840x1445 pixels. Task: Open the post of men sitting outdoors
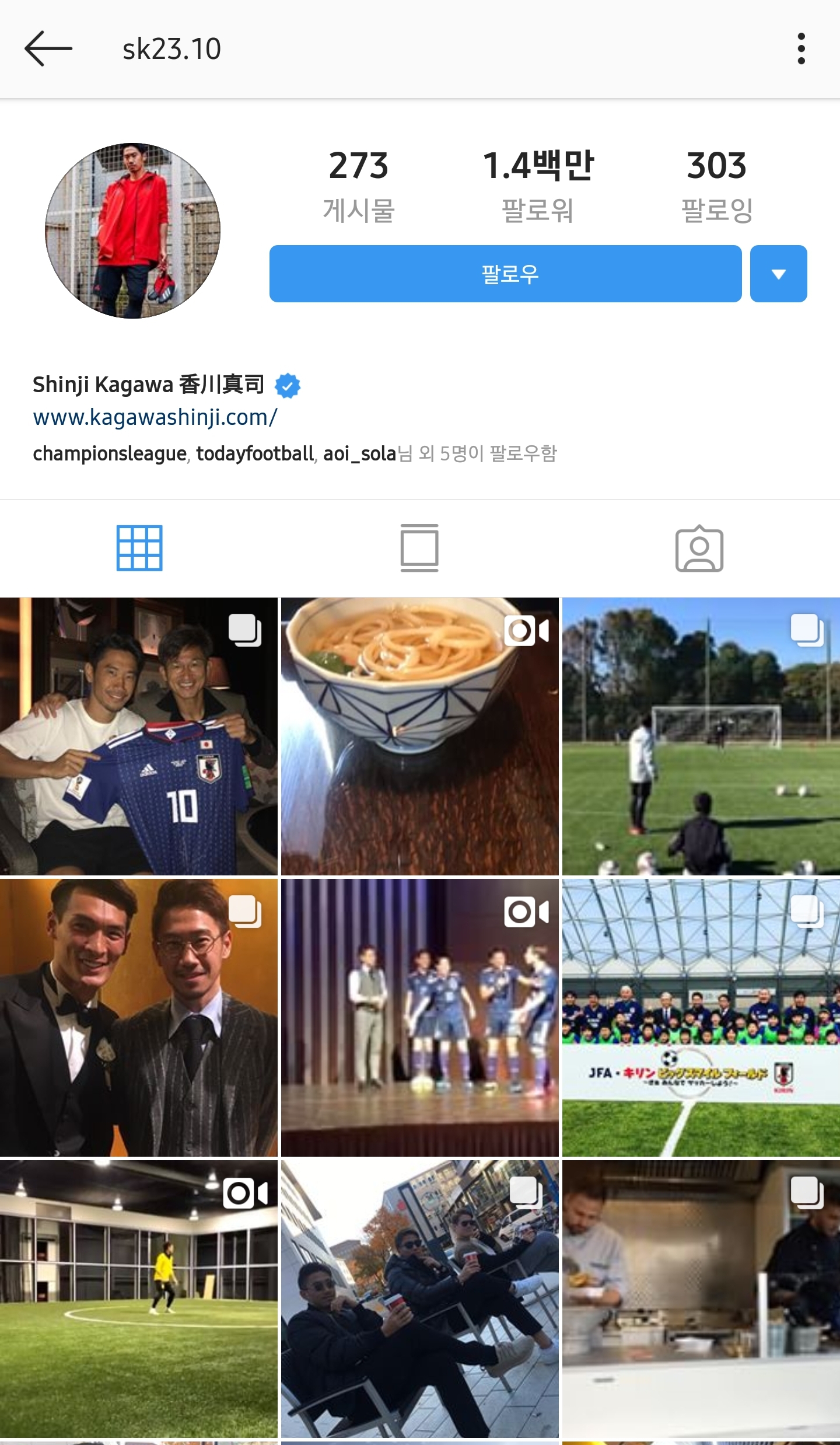point(420,1299)
